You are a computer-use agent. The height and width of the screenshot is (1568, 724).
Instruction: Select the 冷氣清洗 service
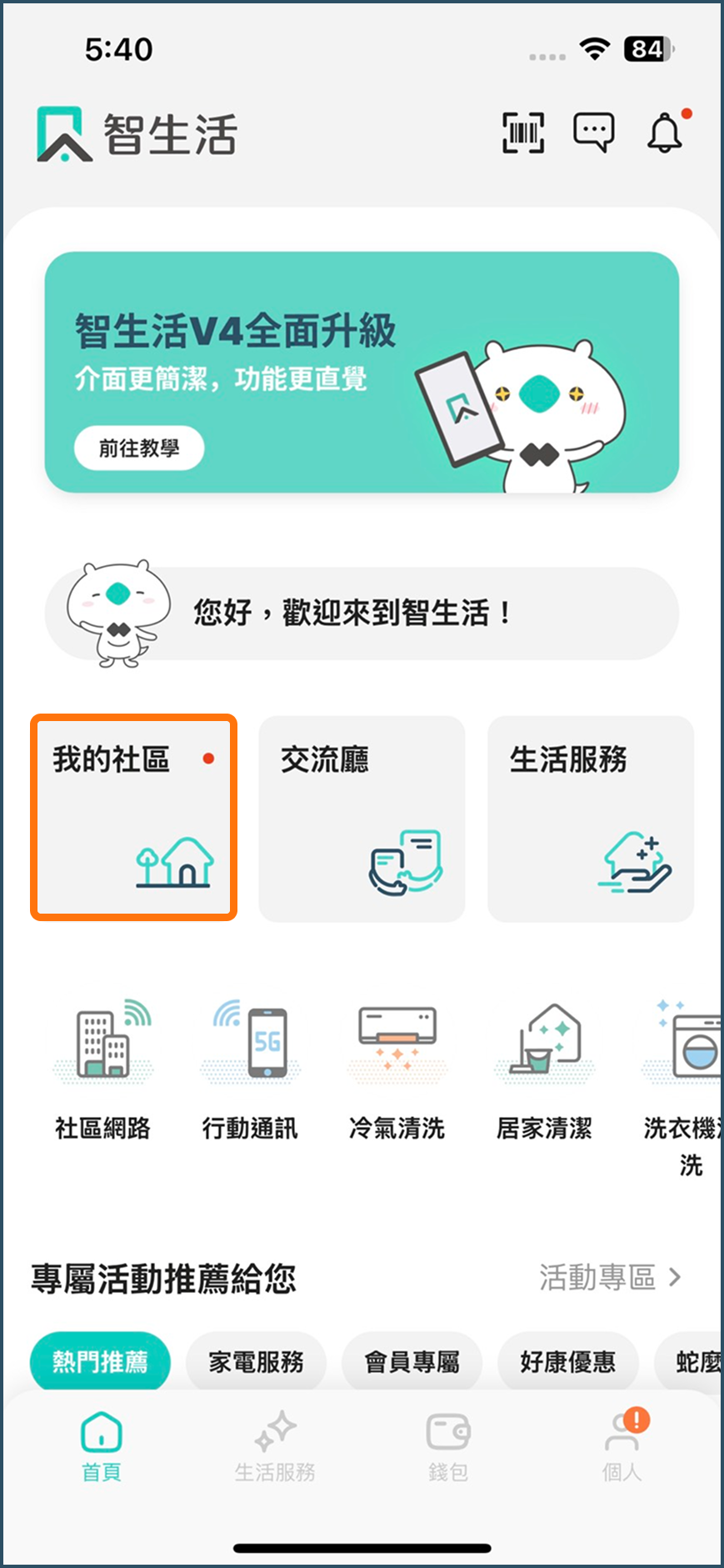[x=397, y=1069]
